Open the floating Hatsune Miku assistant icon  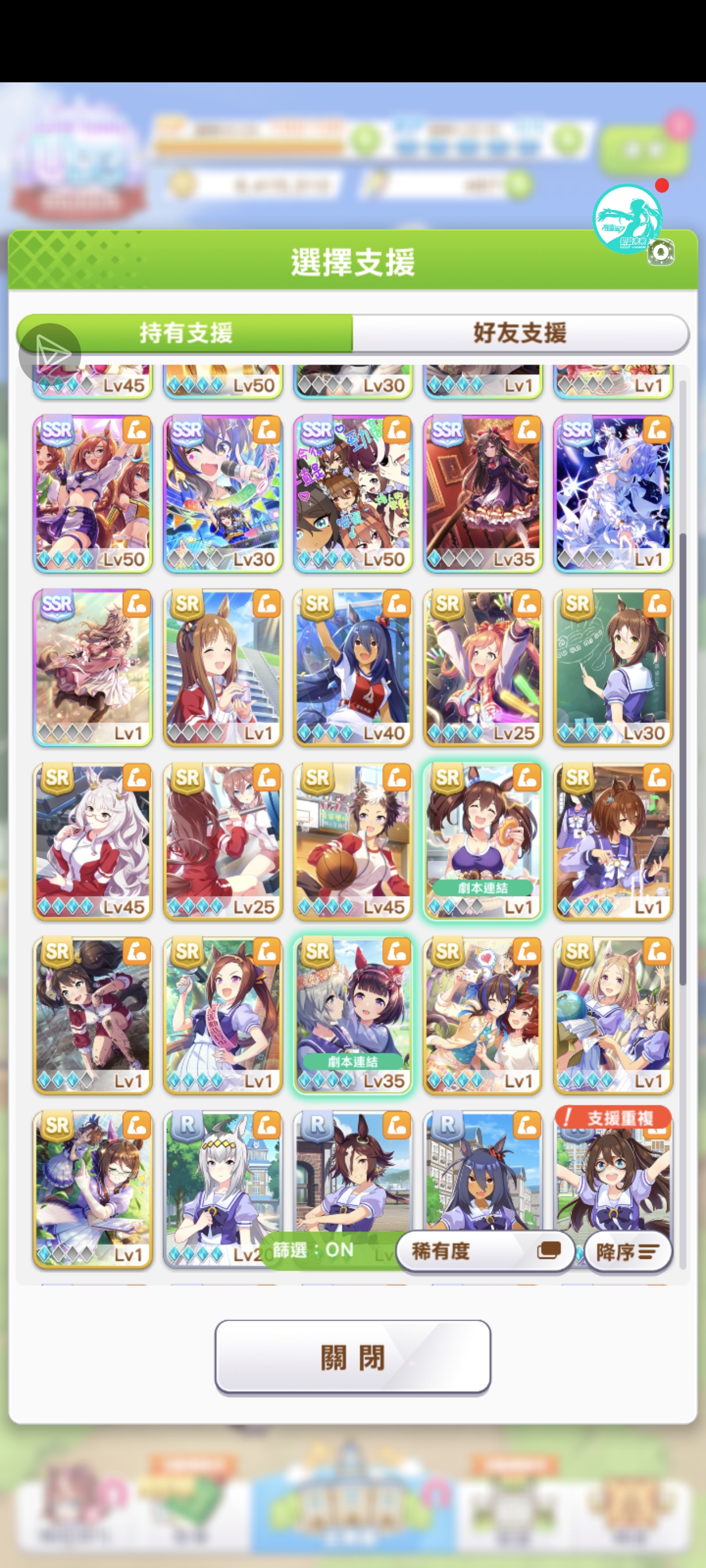click(x=628, y=219)
